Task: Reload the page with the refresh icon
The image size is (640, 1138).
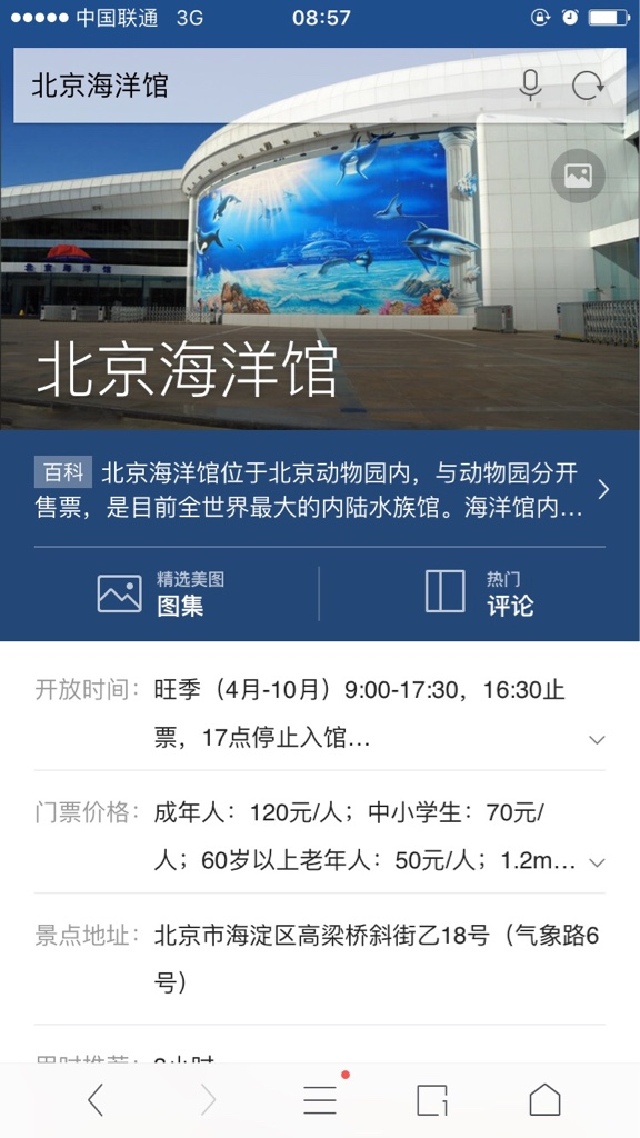Action: pyautogui.click(x=588, y=85)
